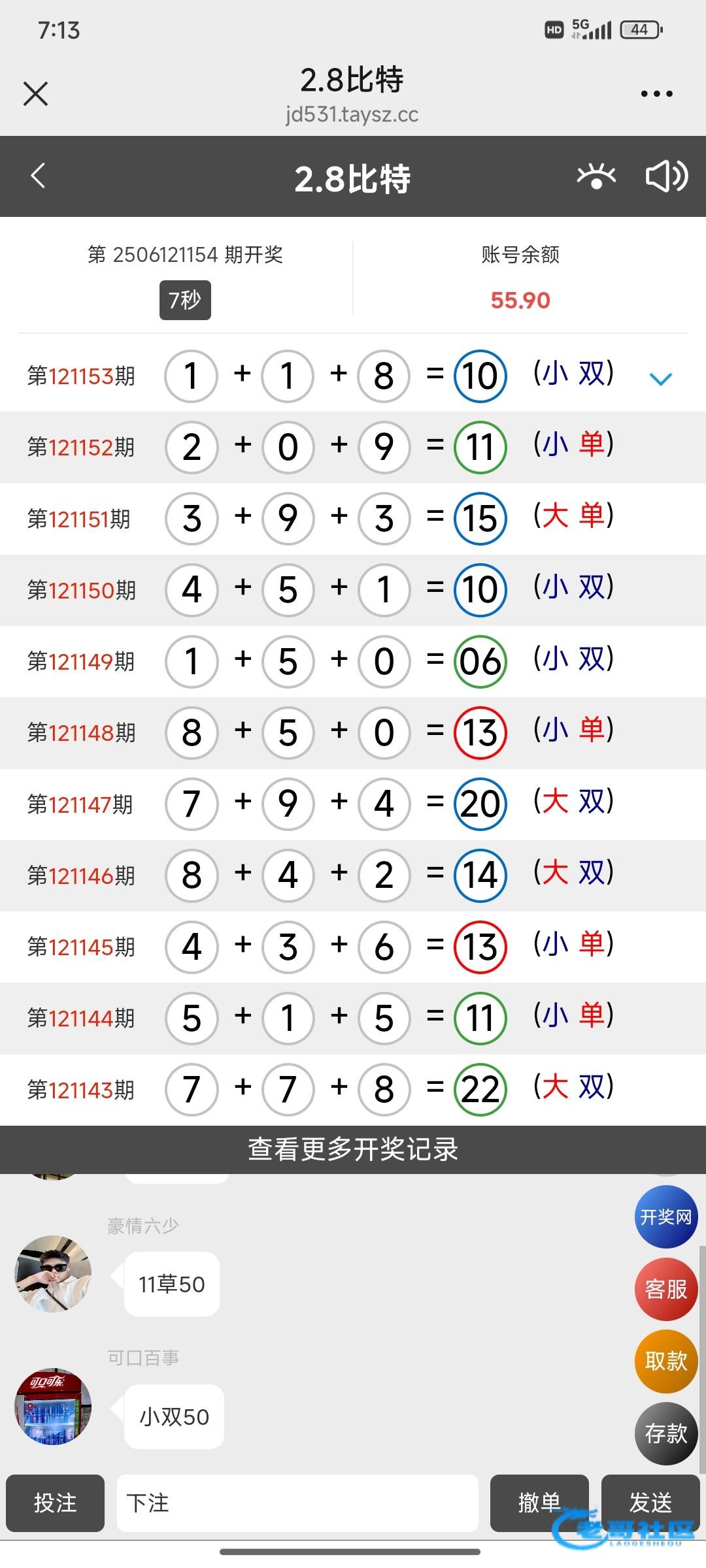Open 可口百事's avatar
This screenshot has width=706, height=1568.
tap(53, 1406)
